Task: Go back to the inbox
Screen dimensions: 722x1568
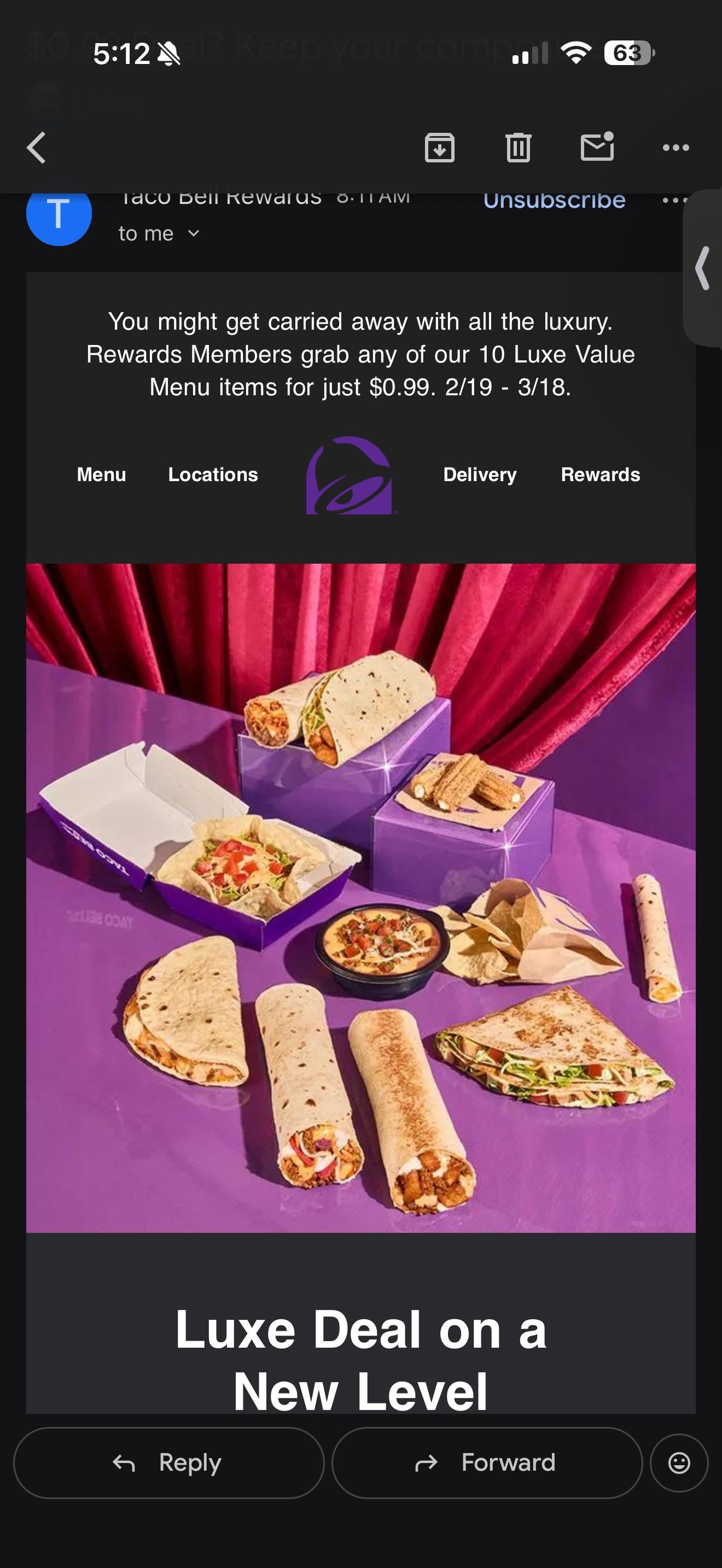Action: pos(37,148)
